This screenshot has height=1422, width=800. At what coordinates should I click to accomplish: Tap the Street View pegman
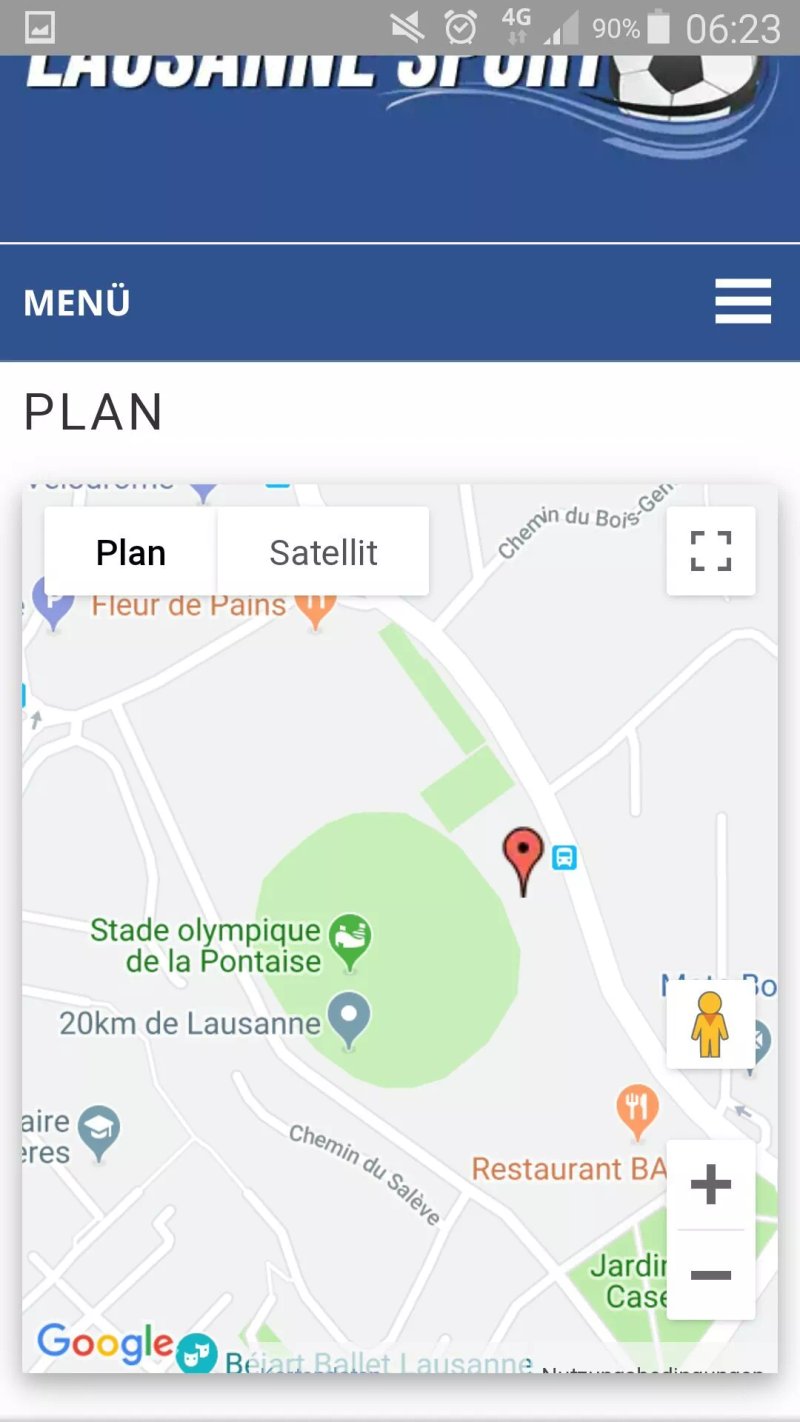[x=711, y=1024]
